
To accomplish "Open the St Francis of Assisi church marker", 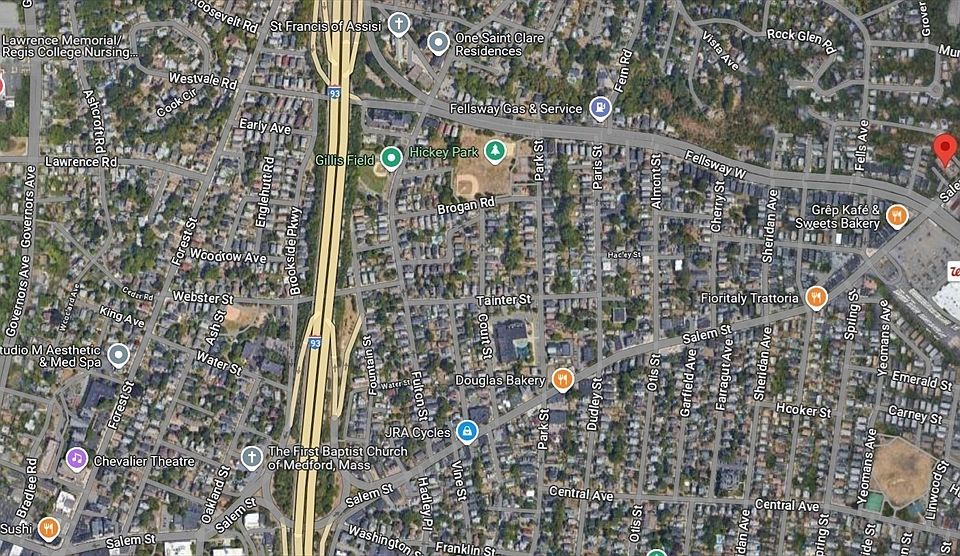I will click(399, 23).
